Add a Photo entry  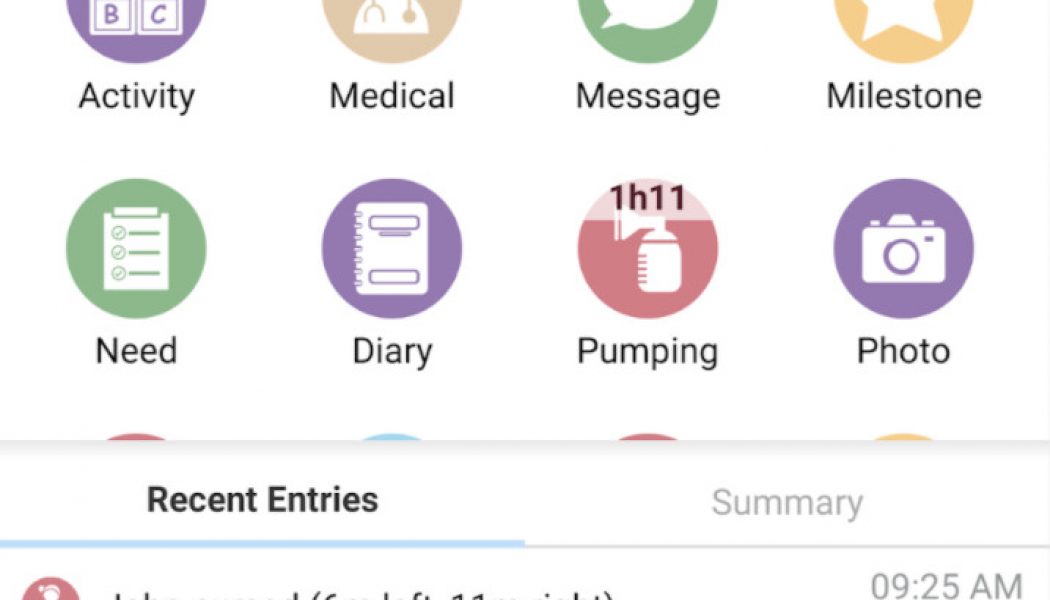(903, 249)
